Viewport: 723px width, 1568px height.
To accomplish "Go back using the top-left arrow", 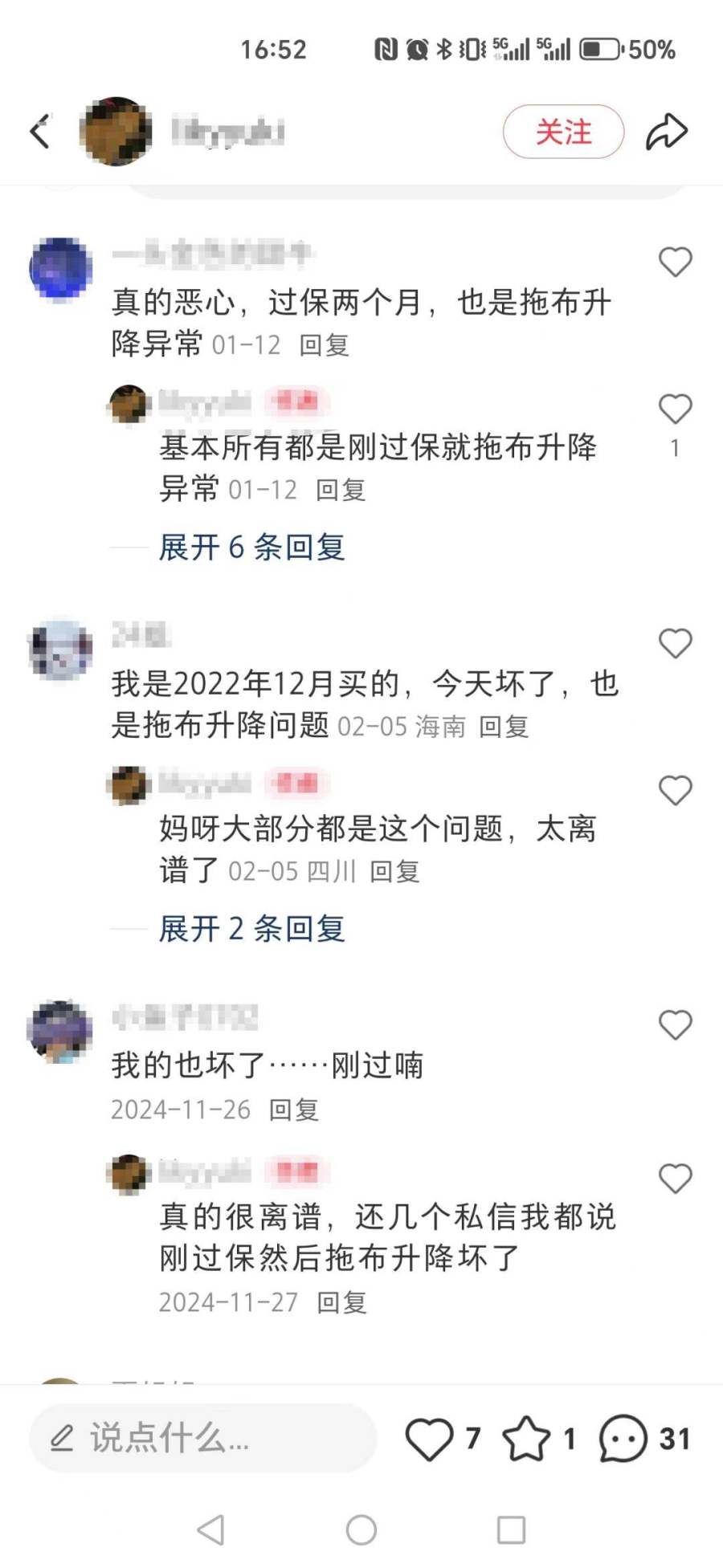I will click(40, 132).
